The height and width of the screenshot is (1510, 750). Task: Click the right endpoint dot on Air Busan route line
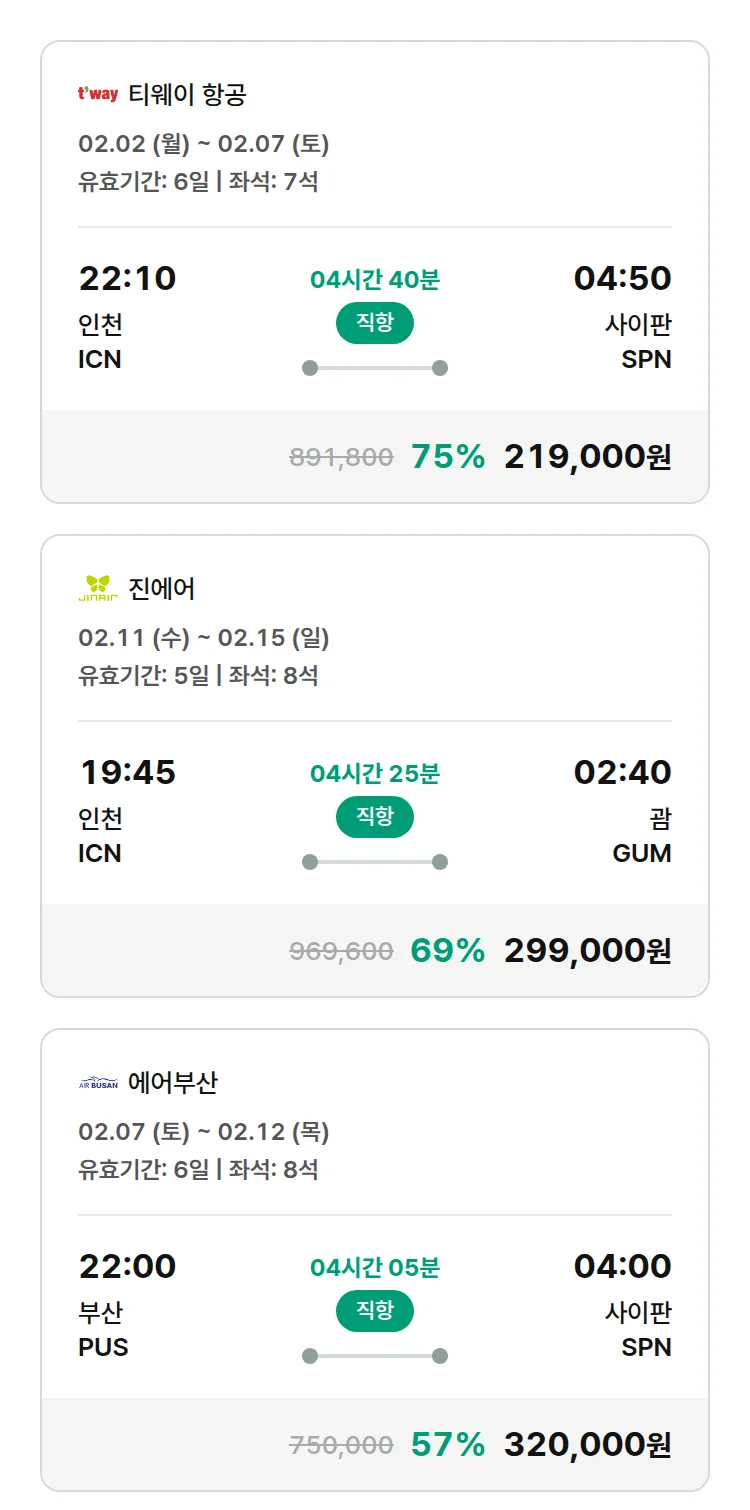click(x=440, y=1355)
